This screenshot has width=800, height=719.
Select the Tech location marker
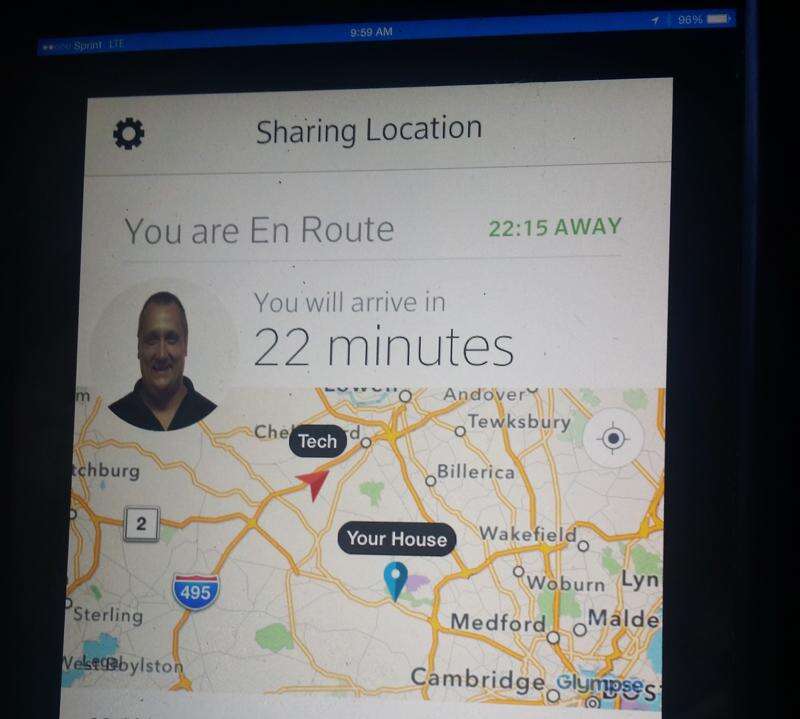pyautogui.click(x=313, y=485)
